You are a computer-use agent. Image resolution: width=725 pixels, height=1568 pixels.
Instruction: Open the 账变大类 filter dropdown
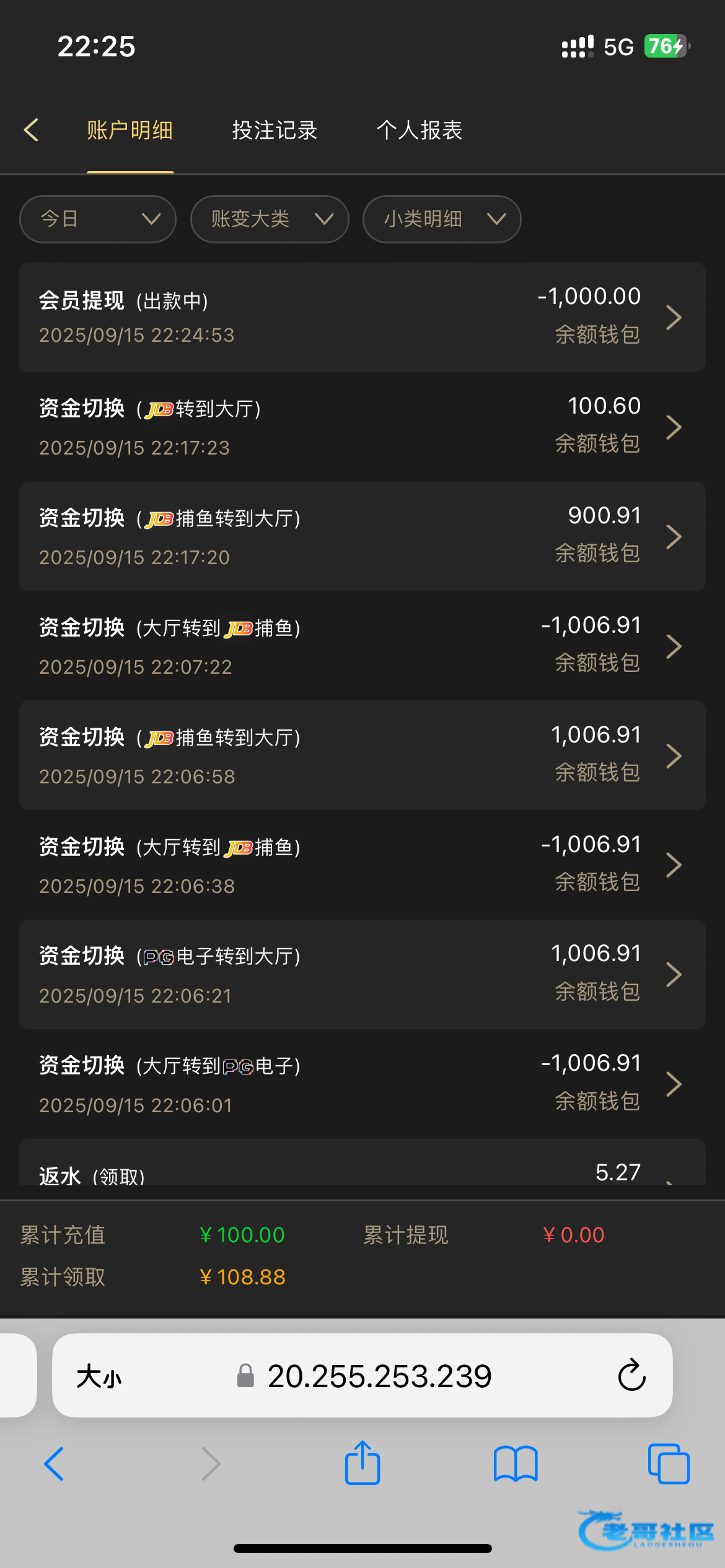click(270, 219)
